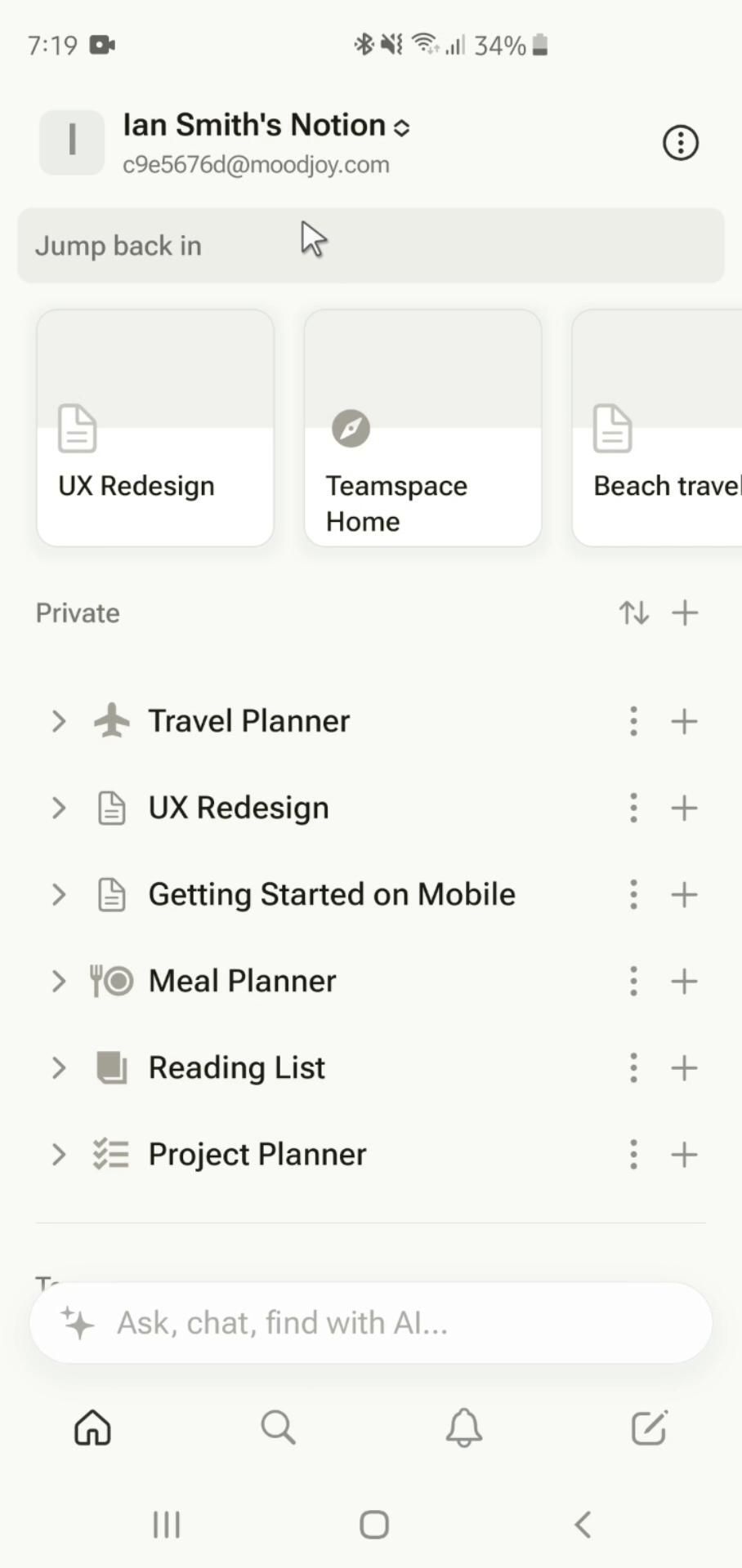The image size is (742, 1568).
Task: Tap the system back button
Action: (583, 1524)
